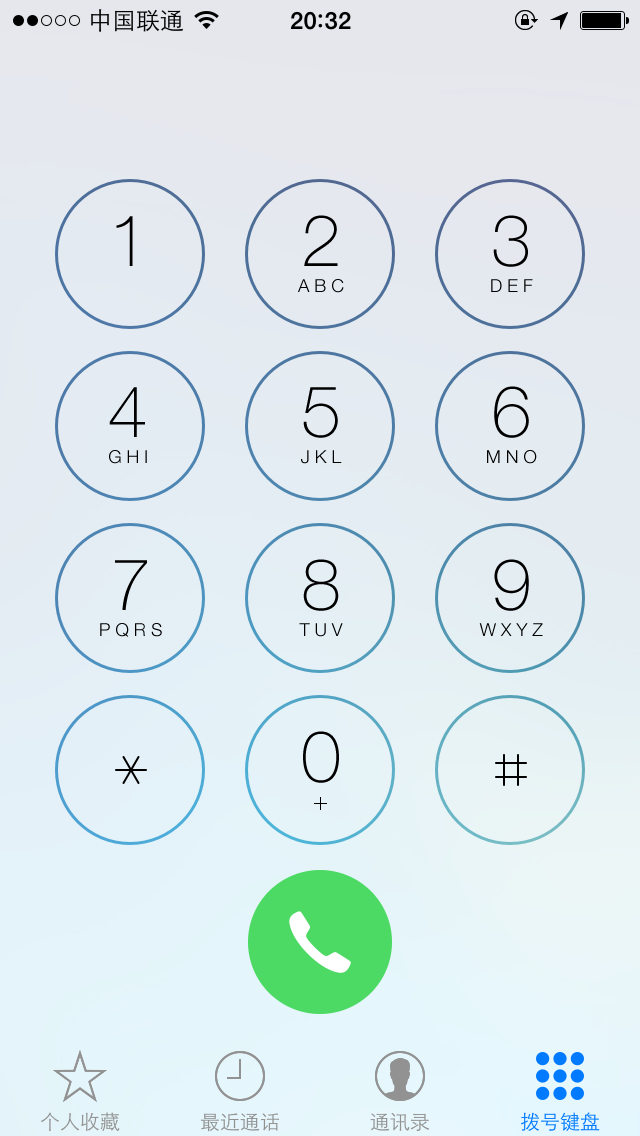Enter digit 3 DEF

[510, 254]
